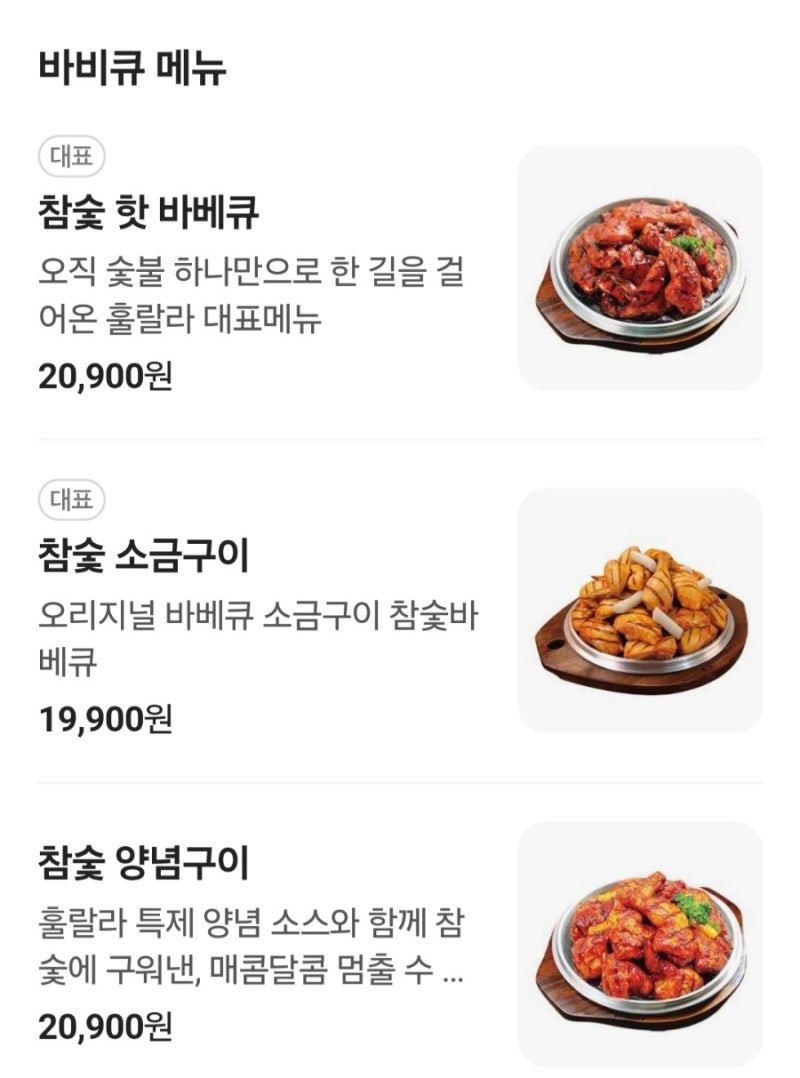800x1078 pixels.
Task: Open the 참숯 핫 바베큐 menu item
Action: (150, 212)
